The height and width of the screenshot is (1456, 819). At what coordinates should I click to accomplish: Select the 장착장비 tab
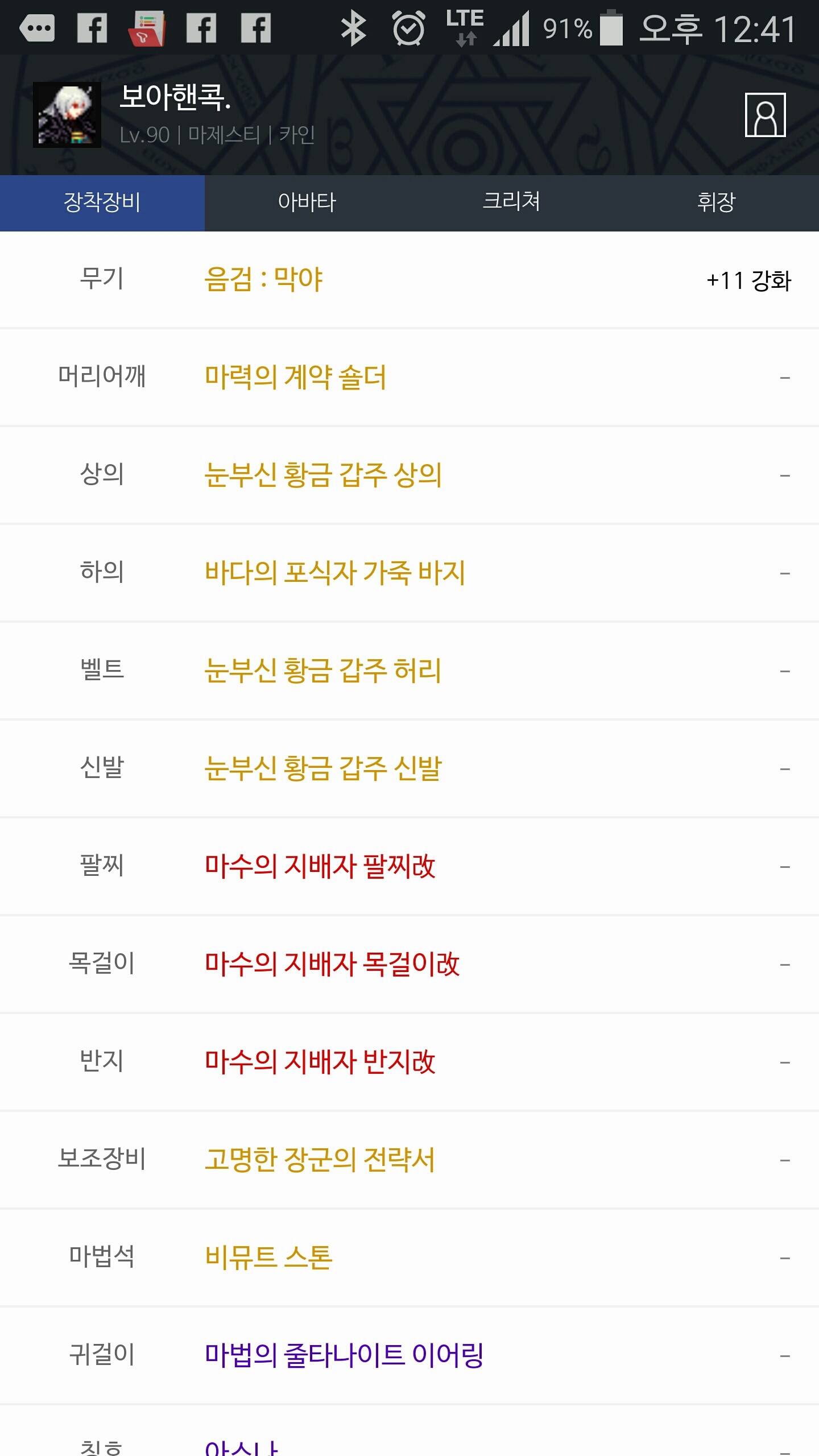pyautogui.click(x=102, y=202)
